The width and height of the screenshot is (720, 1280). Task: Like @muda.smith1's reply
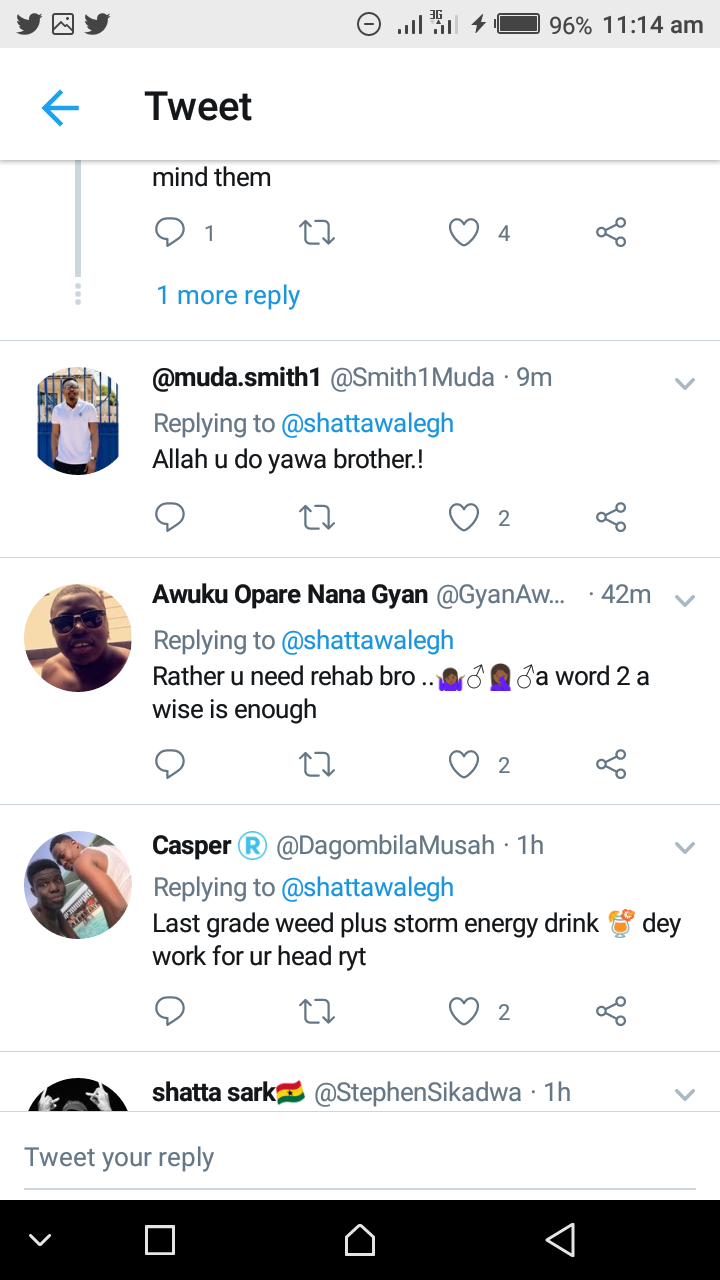[x=464, y=517]
